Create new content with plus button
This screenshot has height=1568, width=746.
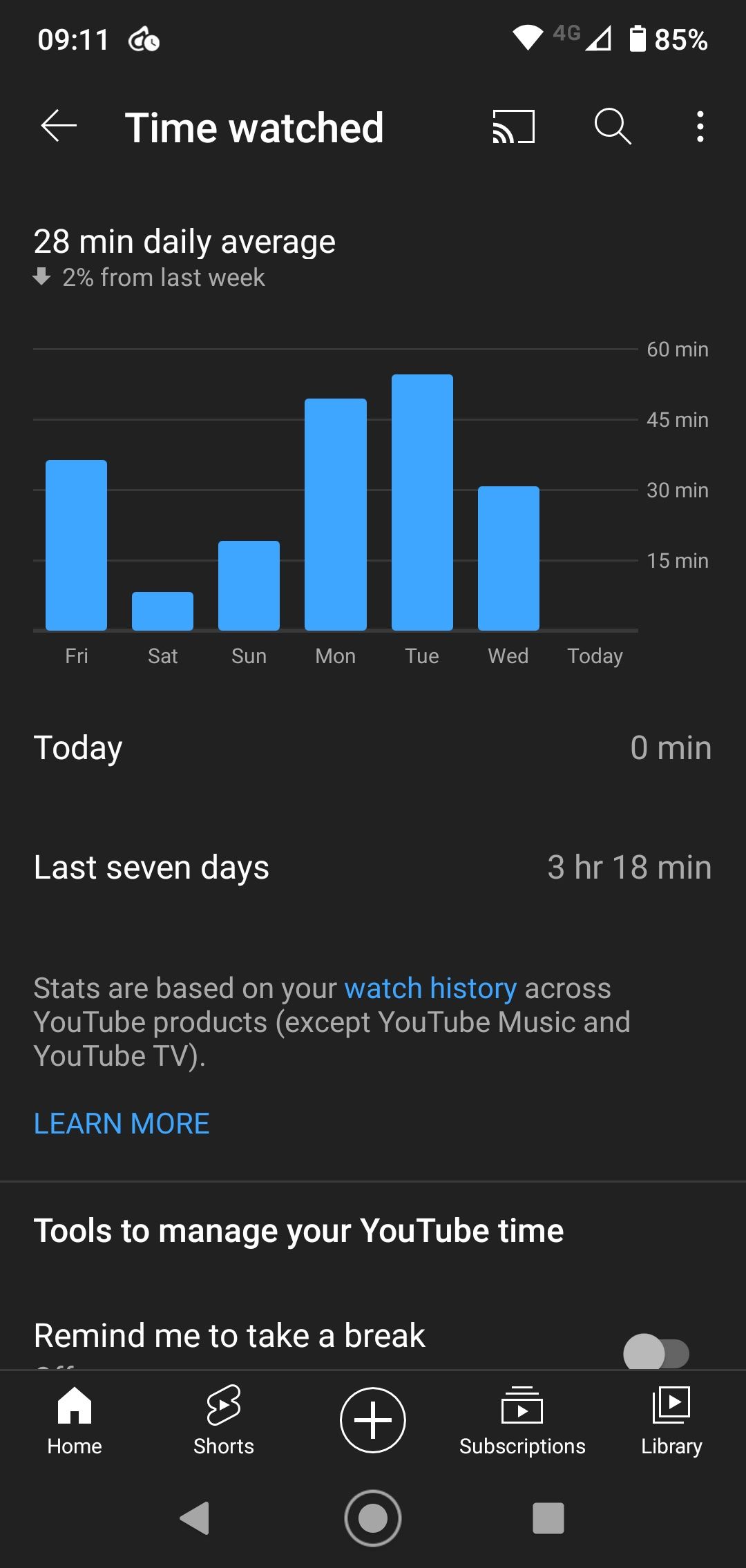point(373,1420)
